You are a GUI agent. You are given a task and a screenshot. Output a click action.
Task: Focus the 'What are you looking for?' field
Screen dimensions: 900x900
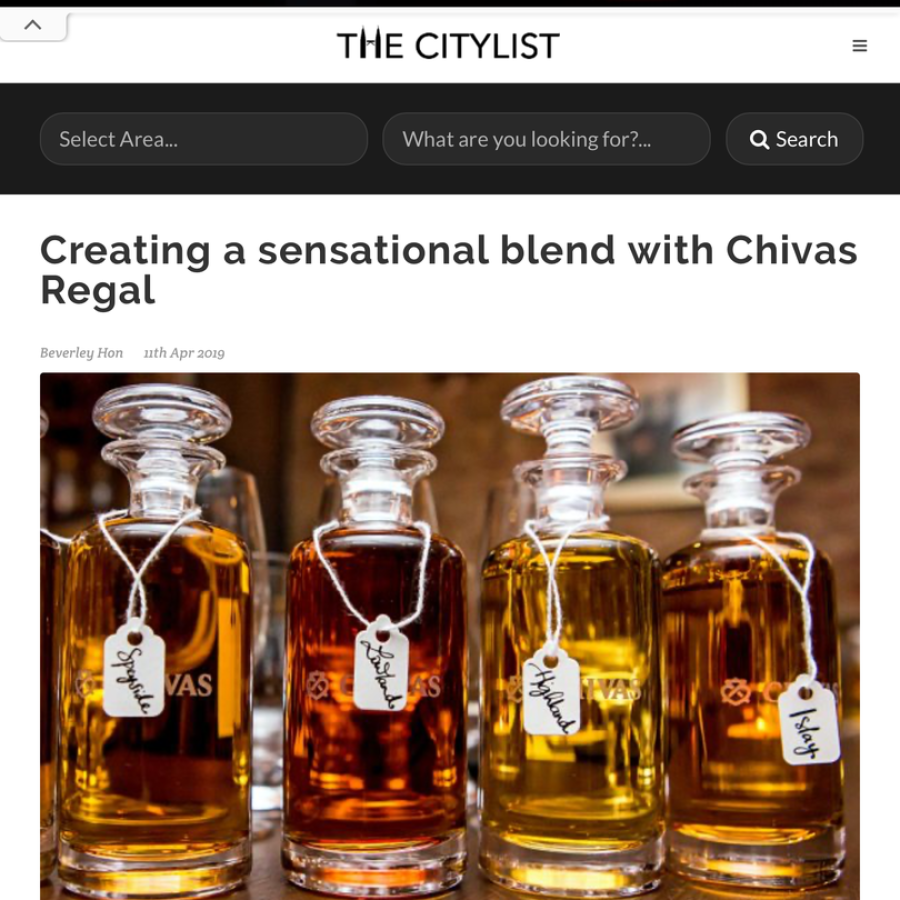point(546,139)
